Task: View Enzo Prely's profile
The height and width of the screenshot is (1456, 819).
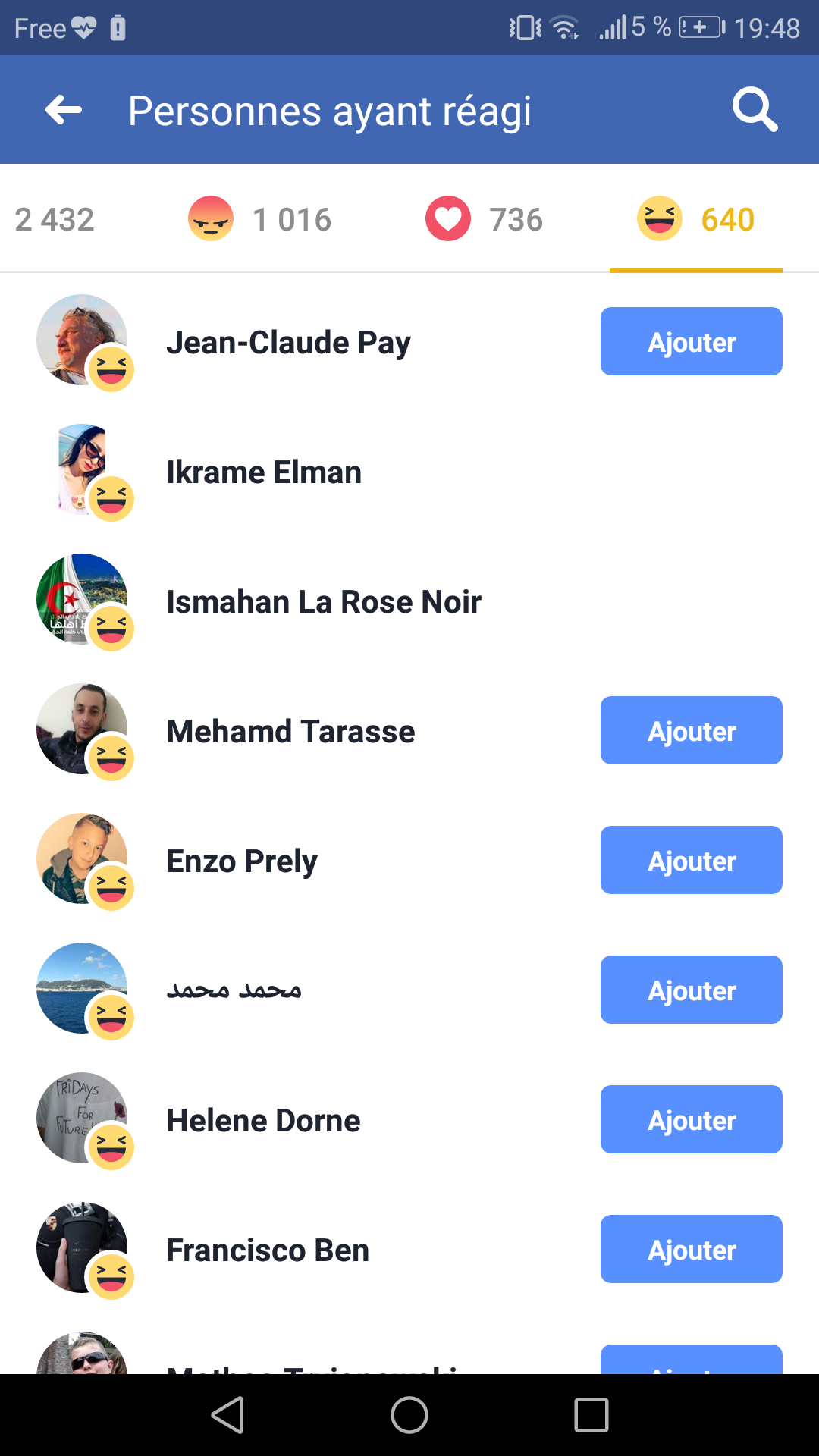Action: point(242,861)
